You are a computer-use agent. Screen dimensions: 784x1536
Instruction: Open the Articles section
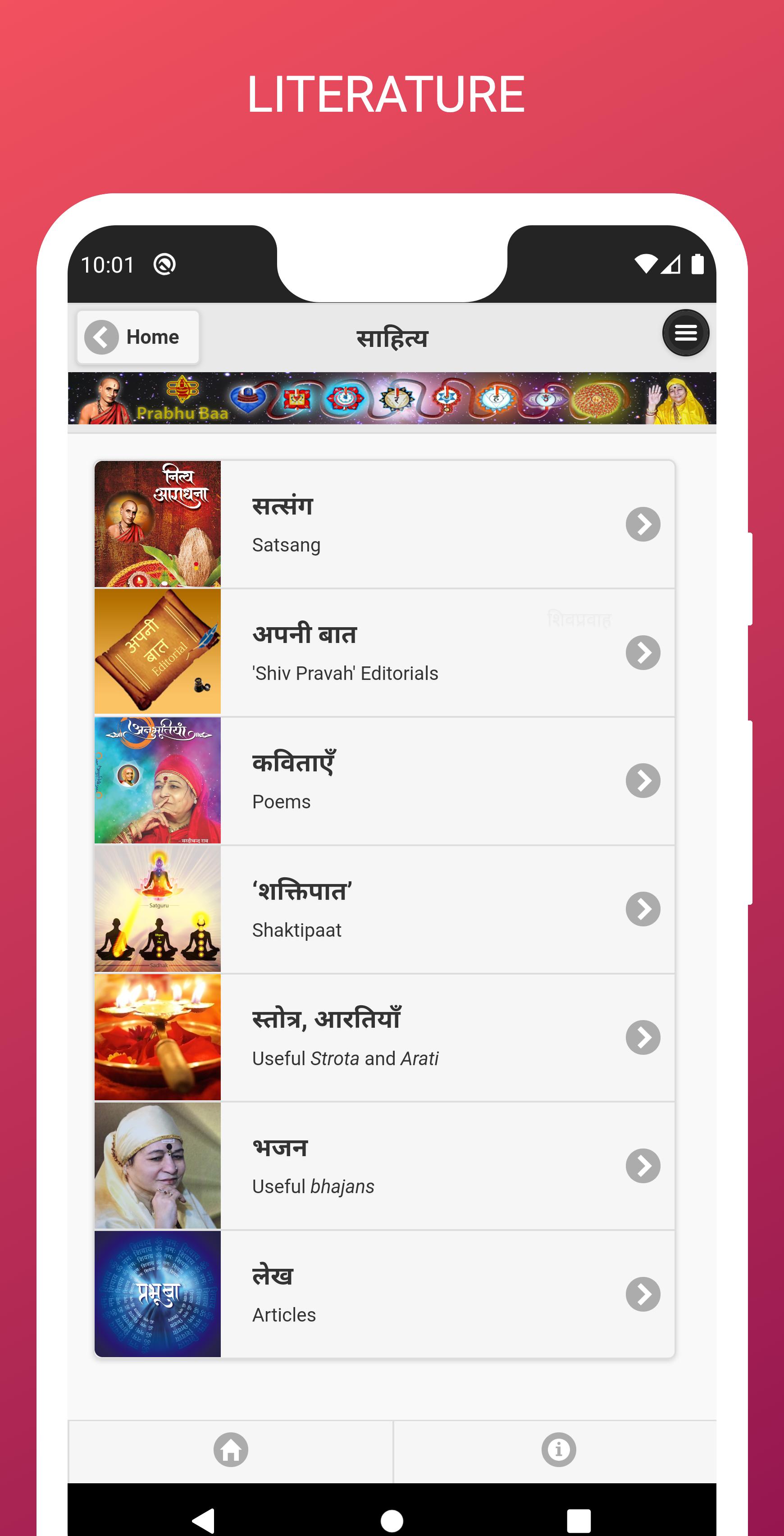point(384,1293)
